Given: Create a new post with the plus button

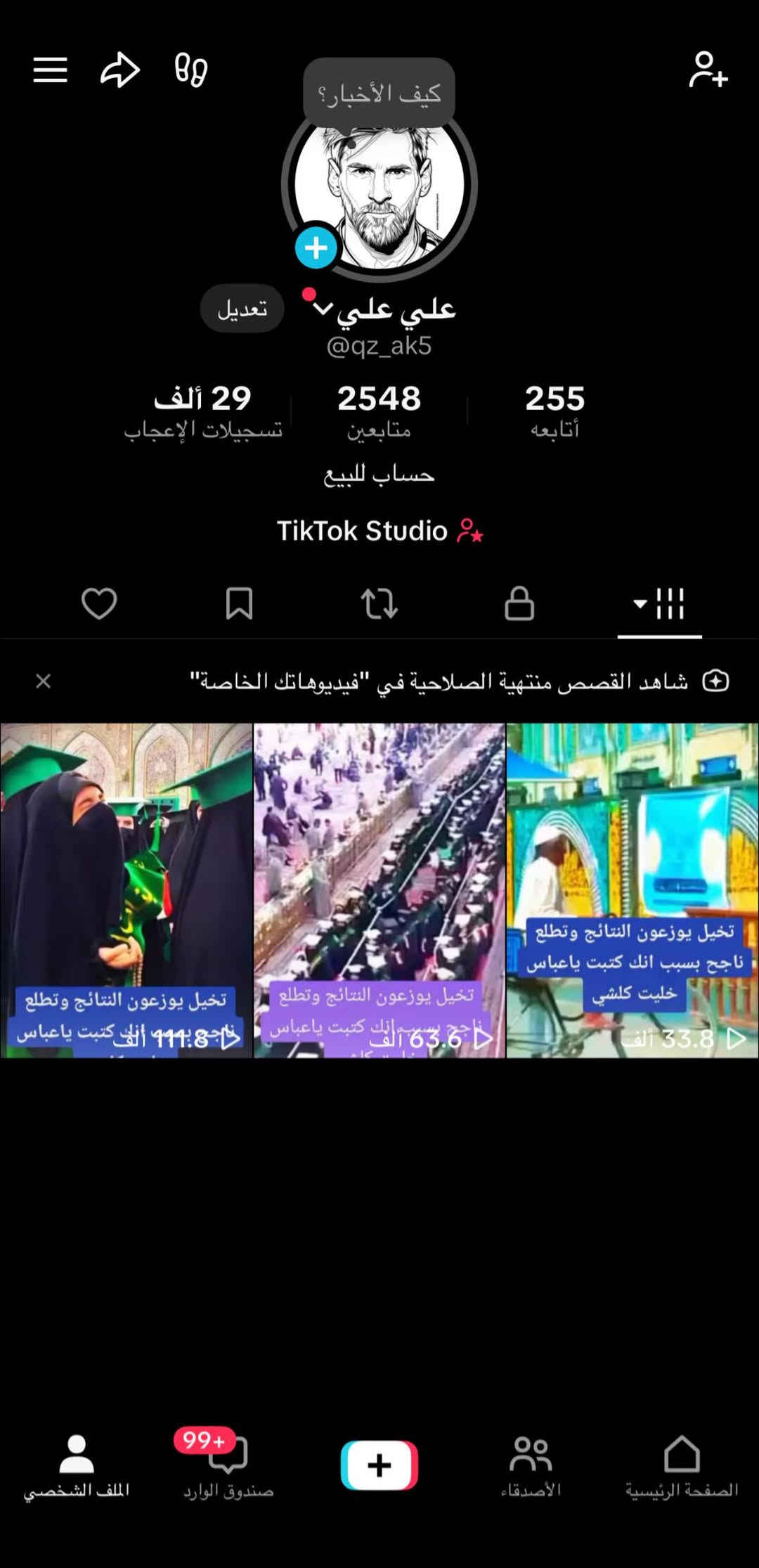Looking at the screenshot, I should tap(379, 1465).
